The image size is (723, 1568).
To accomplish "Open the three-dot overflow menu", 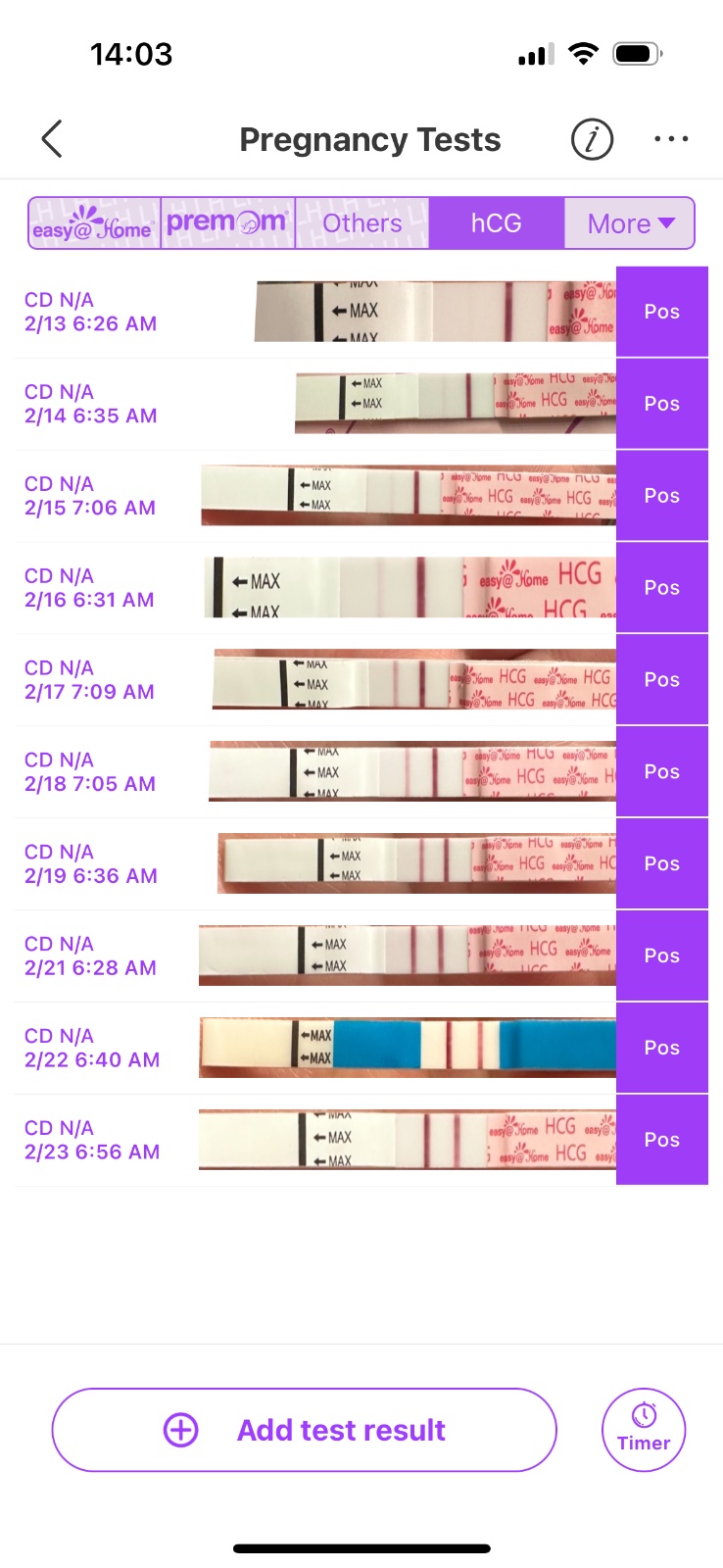I will (x=671, y=139).
